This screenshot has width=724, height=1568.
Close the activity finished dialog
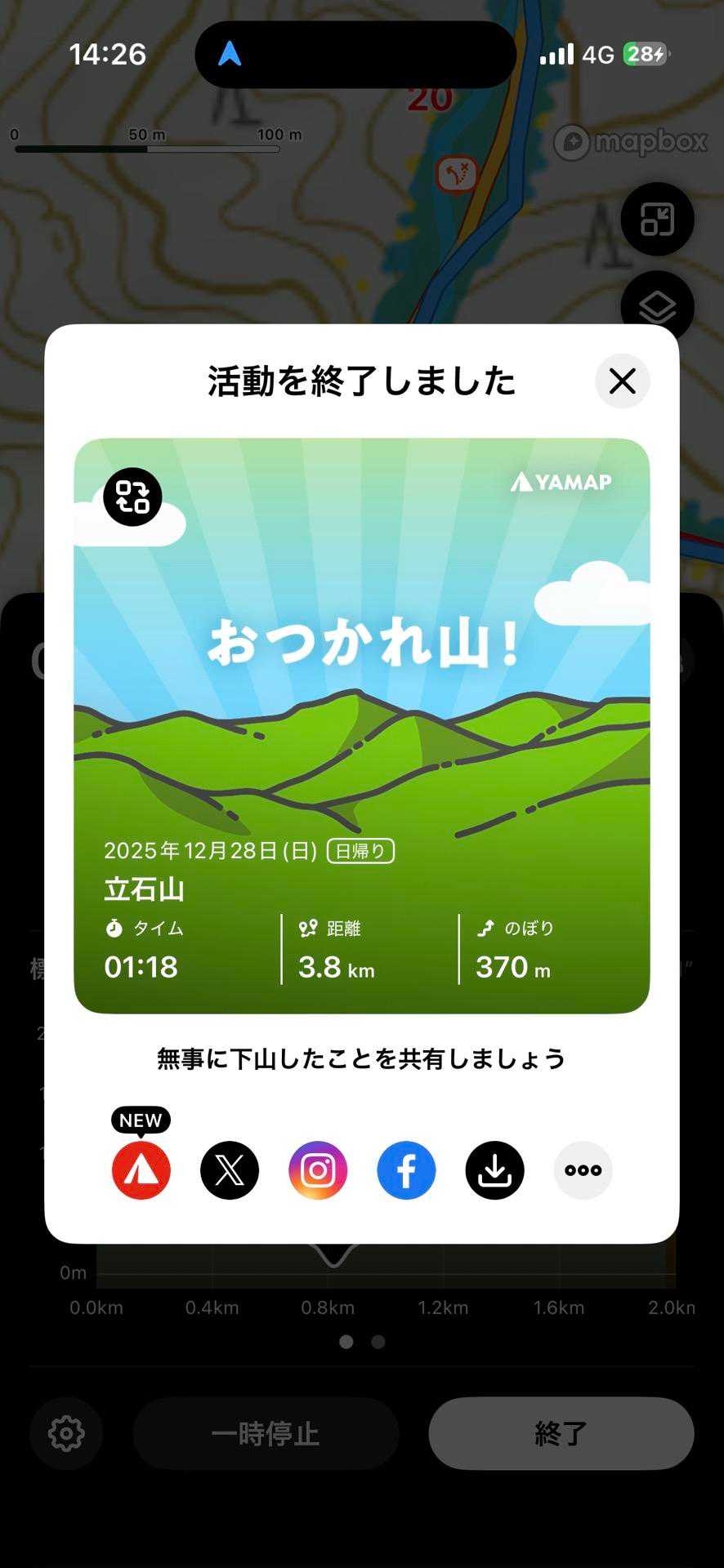pos(622,381)
